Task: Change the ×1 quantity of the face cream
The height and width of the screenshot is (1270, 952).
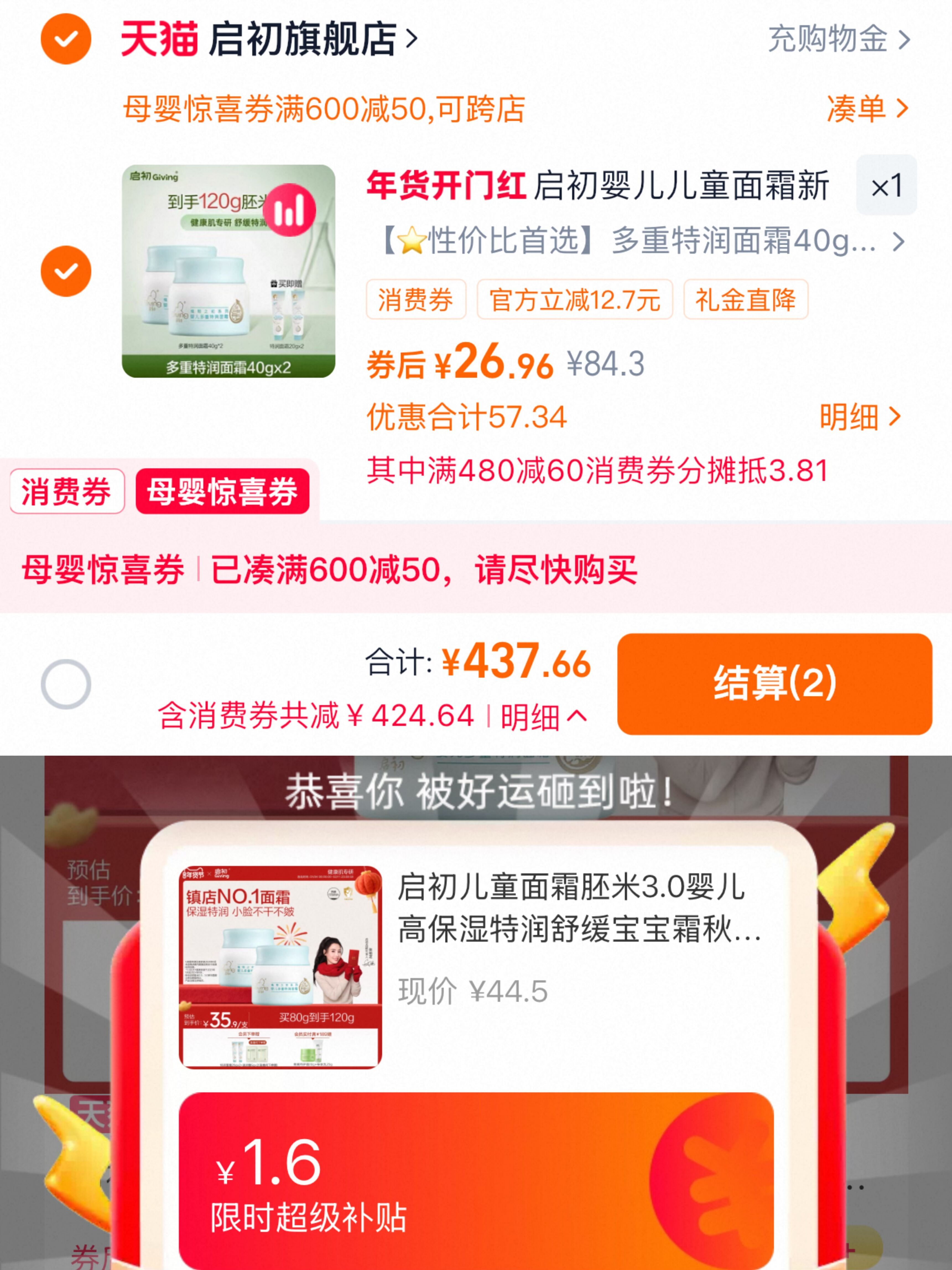Action: click(886, 185)
